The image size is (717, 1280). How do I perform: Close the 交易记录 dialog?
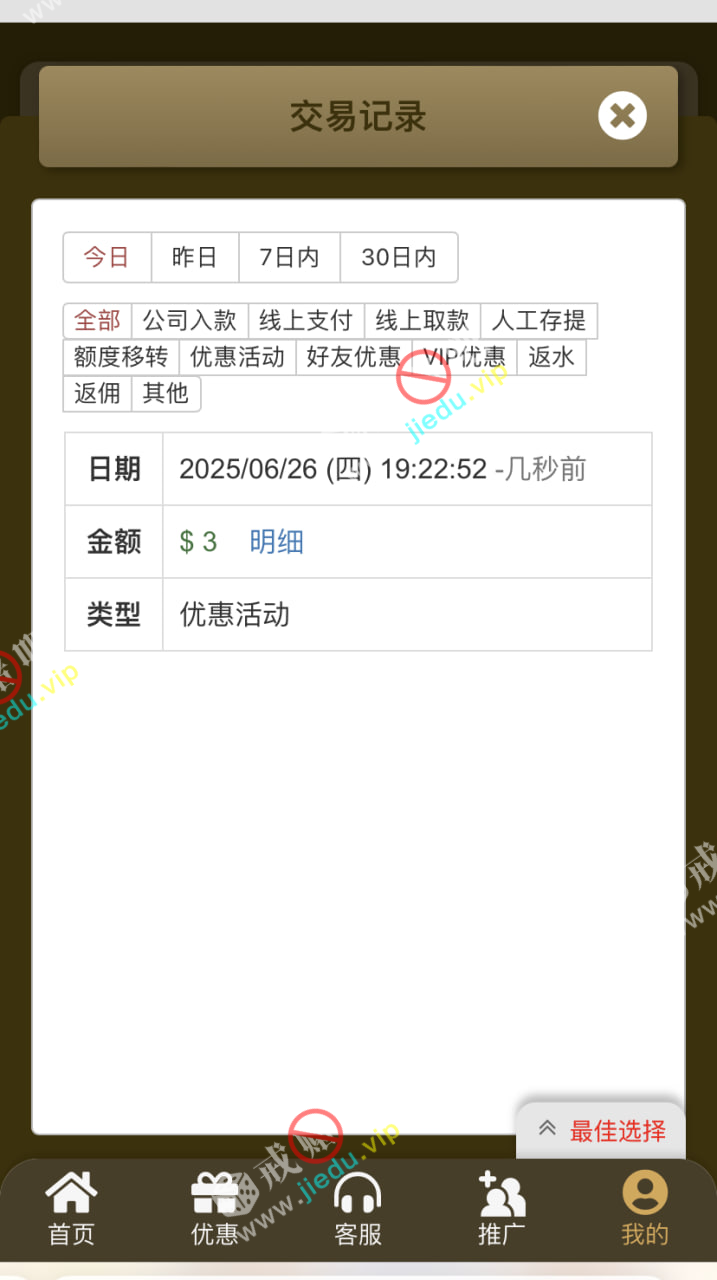coord(622,116)
